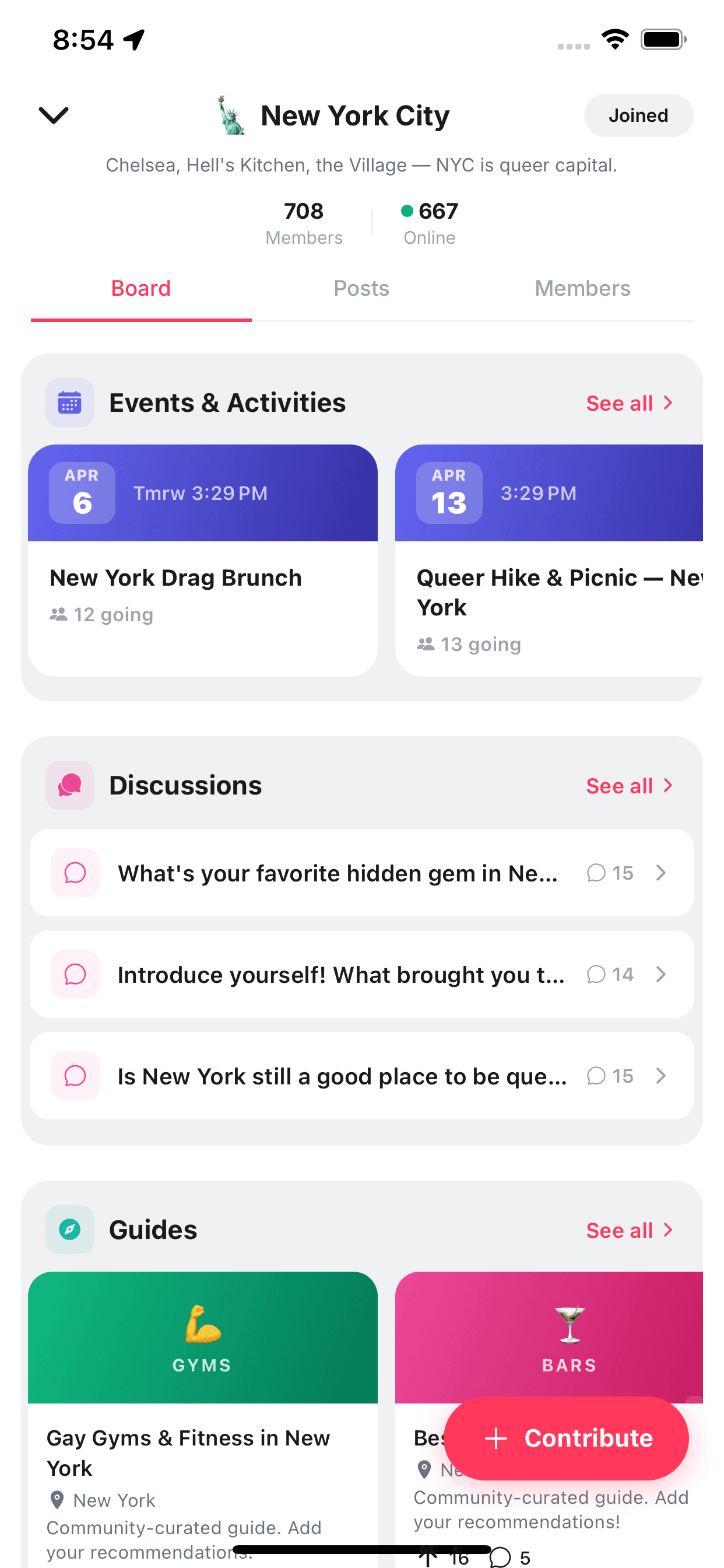
Task: Select the Guides compass icon
Action: pyautogui.click(x=69, y=1230)
